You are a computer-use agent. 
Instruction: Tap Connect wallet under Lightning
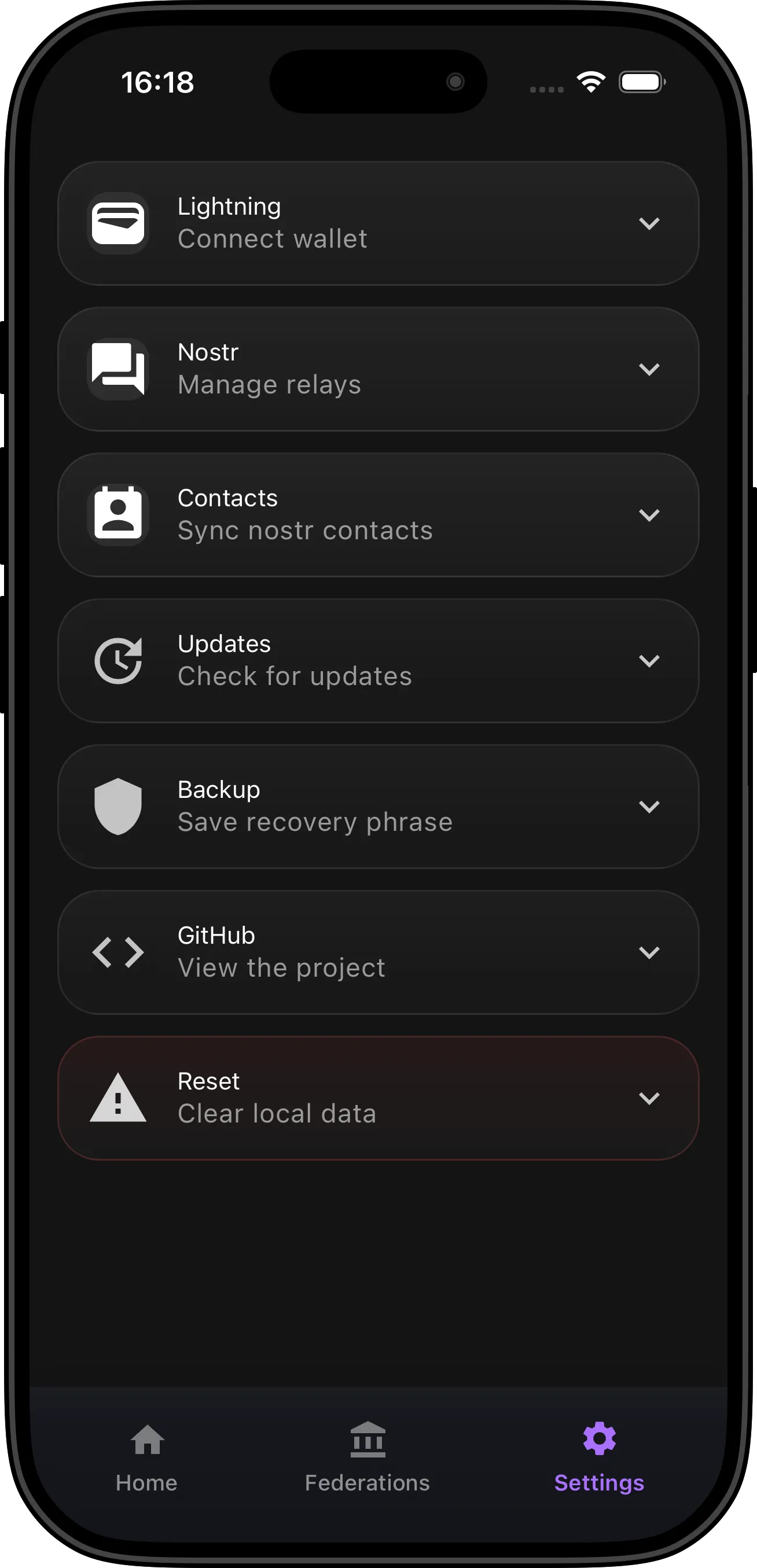pyautogui.click(x=272, y=238)
